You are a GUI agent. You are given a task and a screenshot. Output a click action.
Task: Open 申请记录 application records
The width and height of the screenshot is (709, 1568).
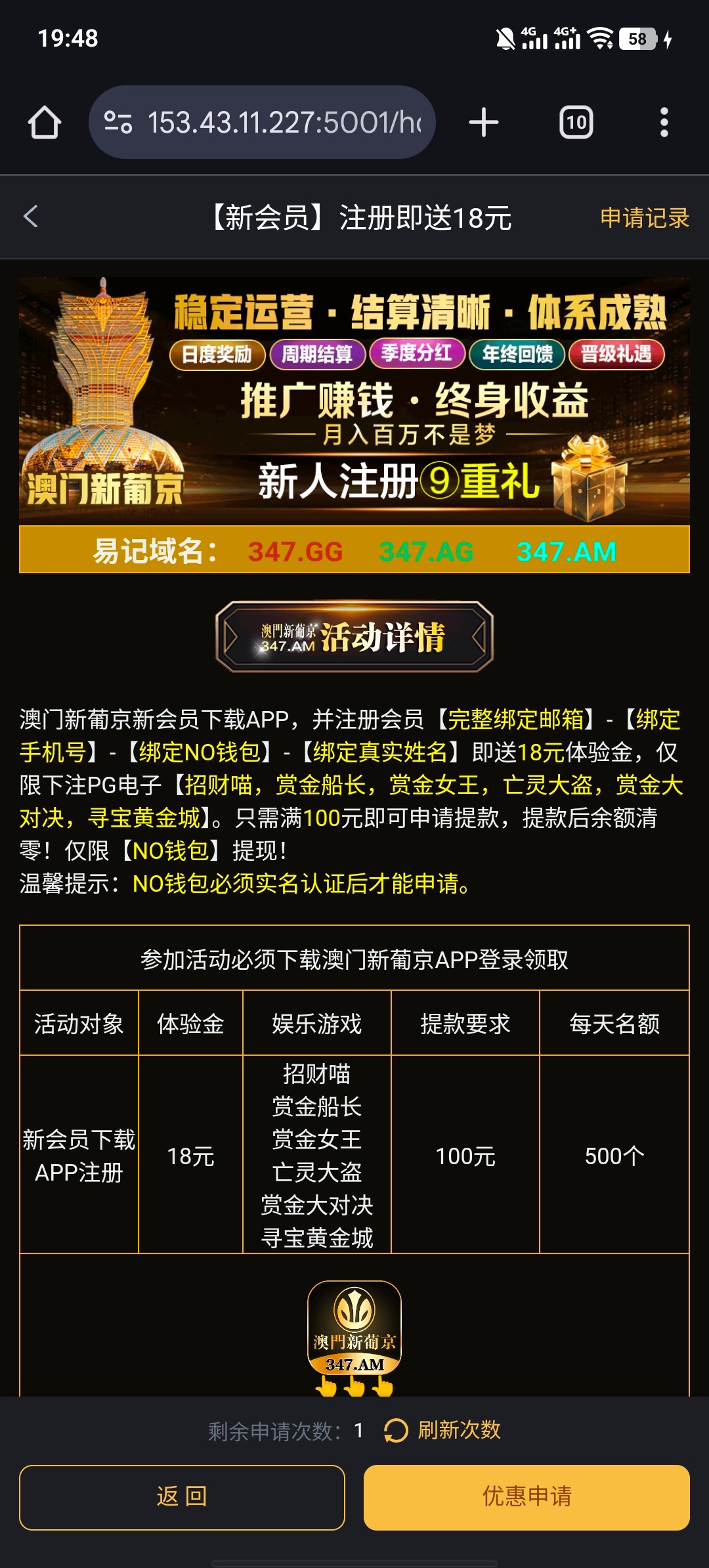[644, 218]
